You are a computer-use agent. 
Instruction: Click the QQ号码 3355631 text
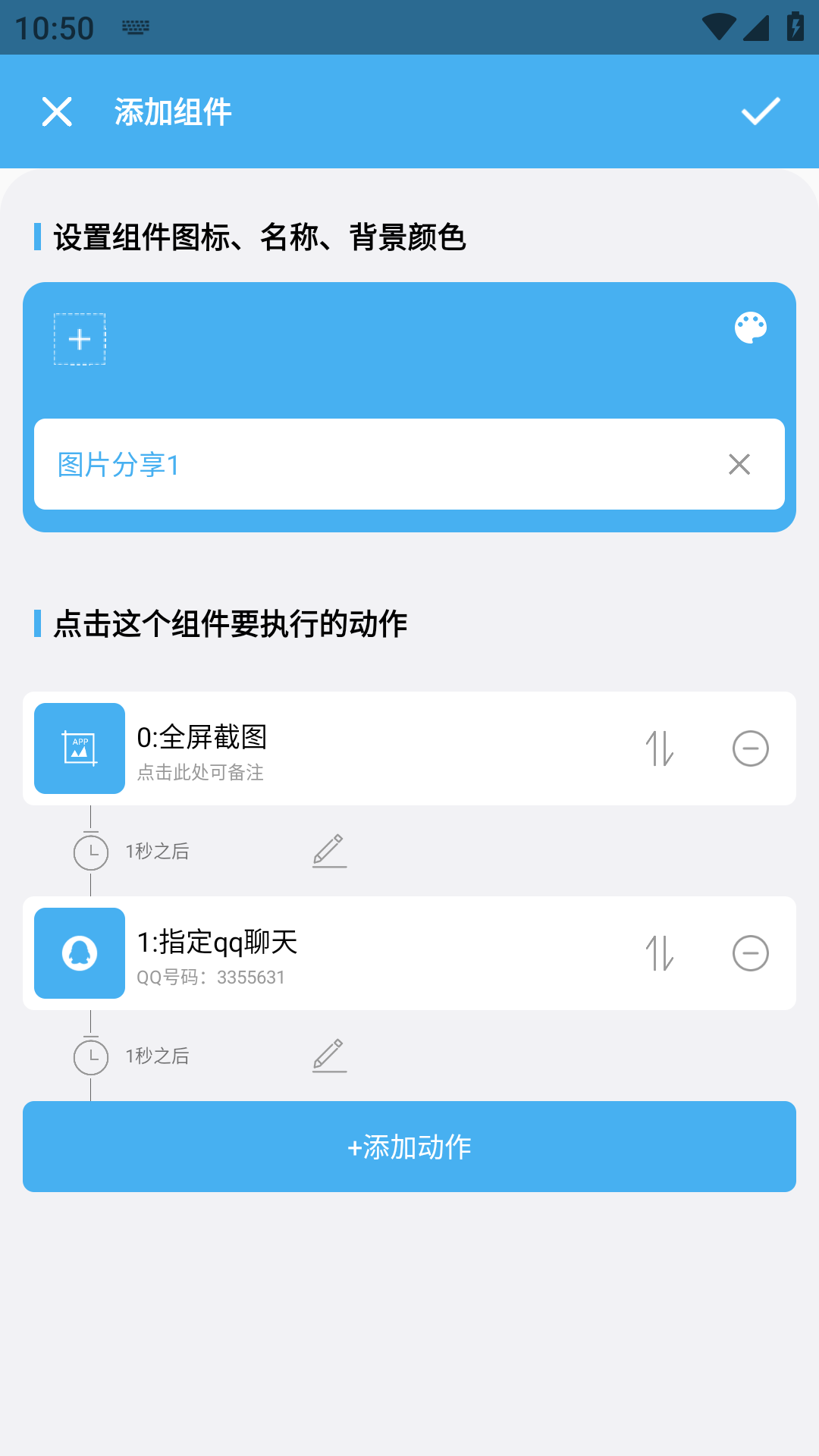(210, 977)
